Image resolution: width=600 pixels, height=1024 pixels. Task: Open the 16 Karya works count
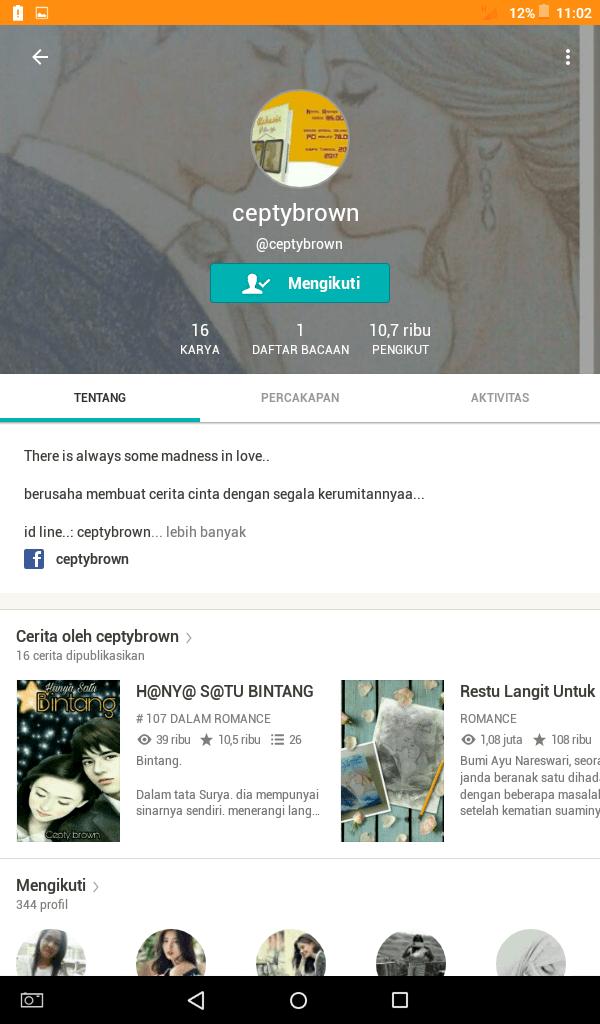point(200,338)
